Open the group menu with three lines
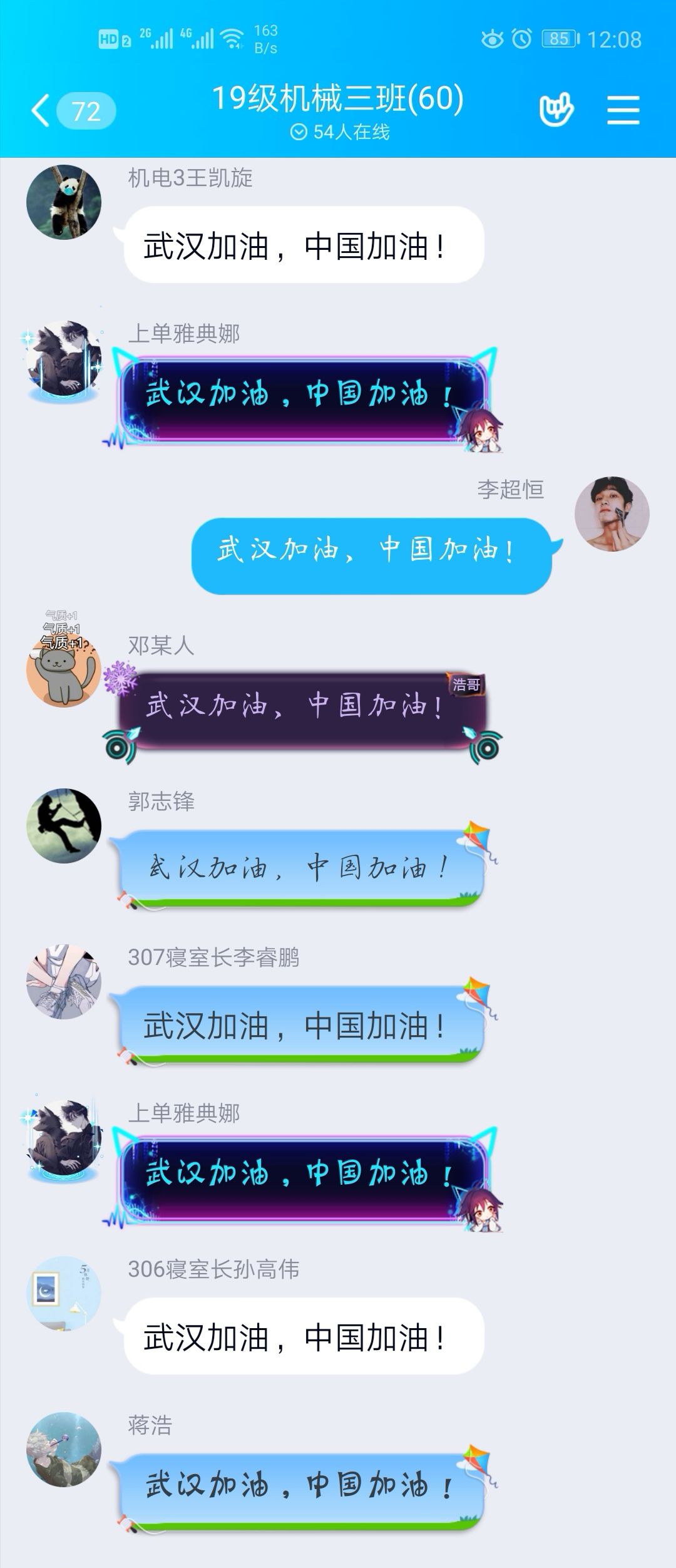 click(623, 110)
